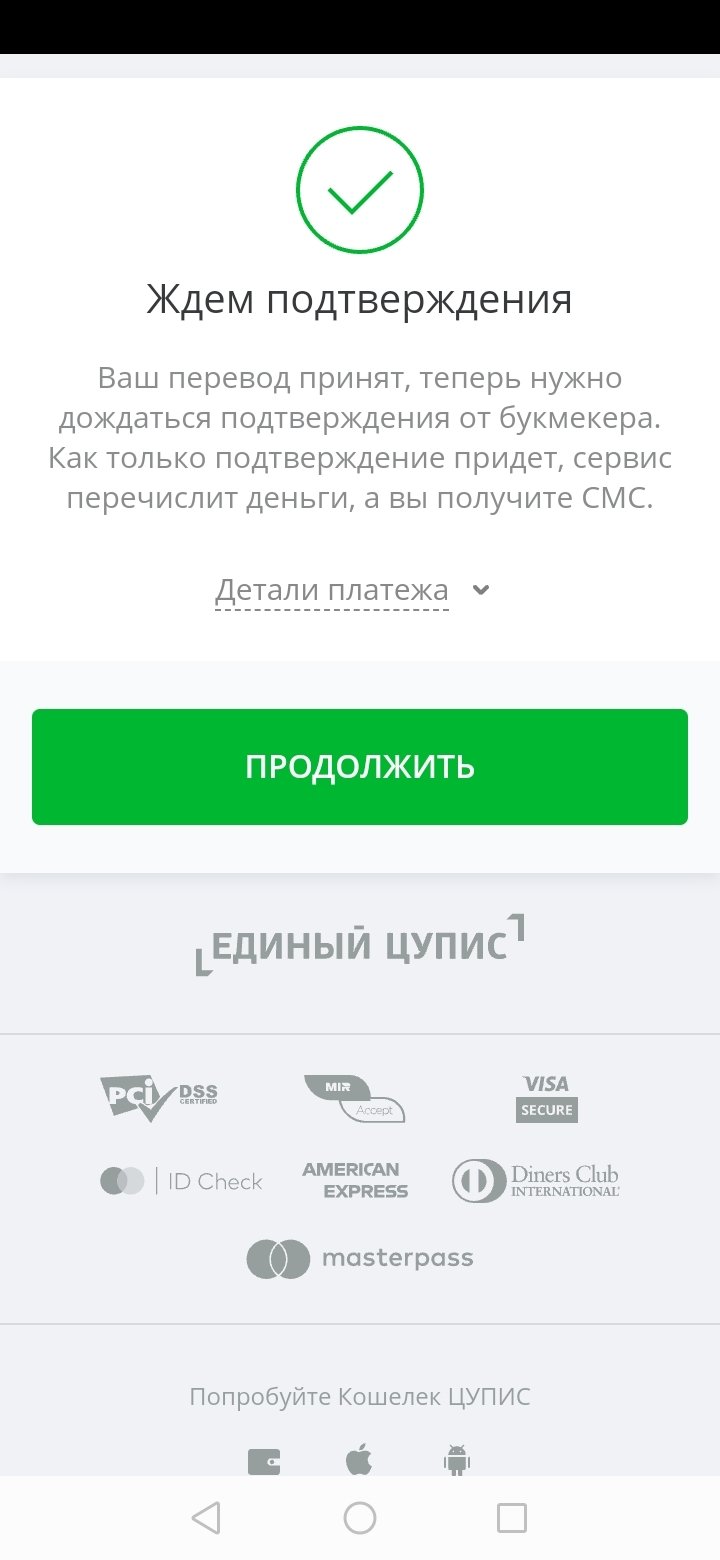Go to the system home screen
720x1560 pixels.
click(360, 1518)
